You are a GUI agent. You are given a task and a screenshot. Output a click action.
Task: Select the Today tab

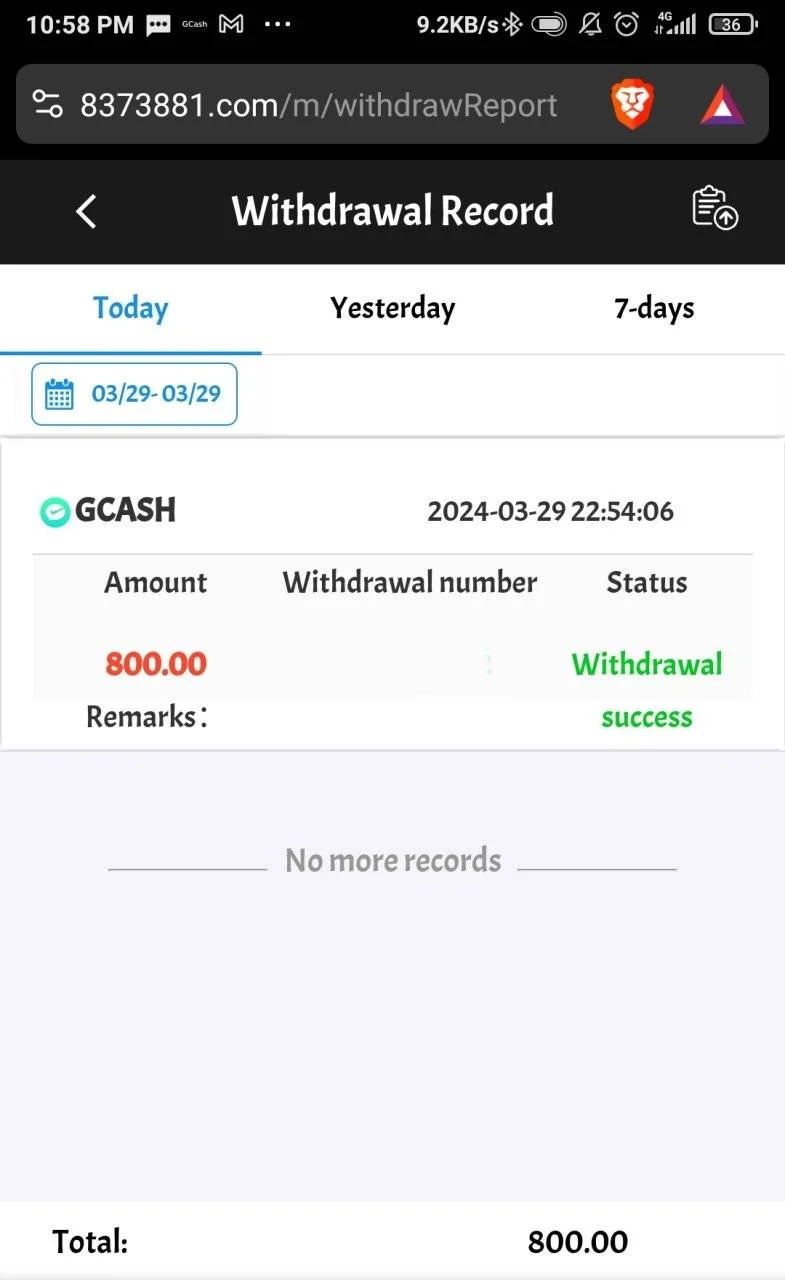pos(130,308)
